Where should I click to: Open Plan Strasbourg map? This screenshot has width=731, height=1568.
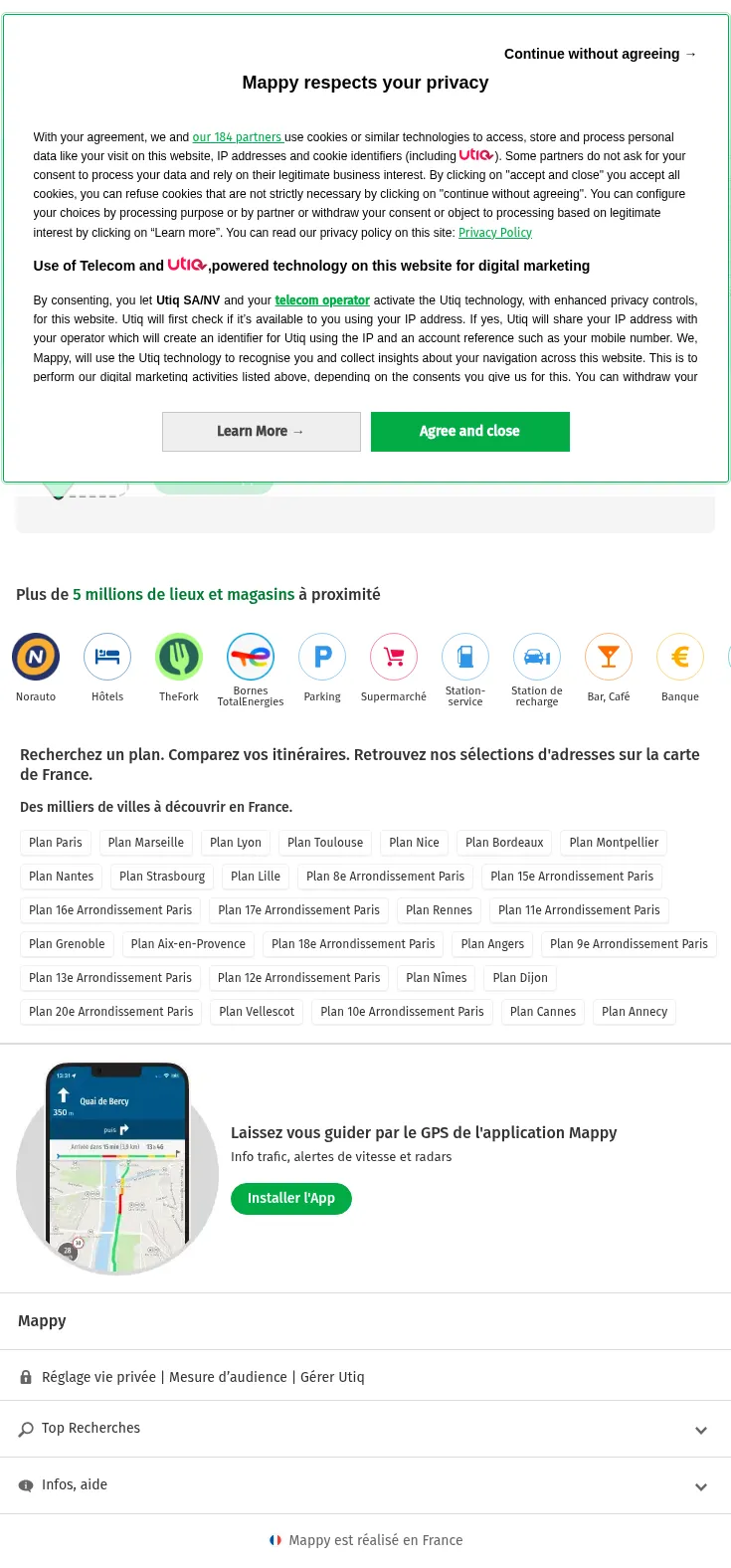(x=162, y=877)
